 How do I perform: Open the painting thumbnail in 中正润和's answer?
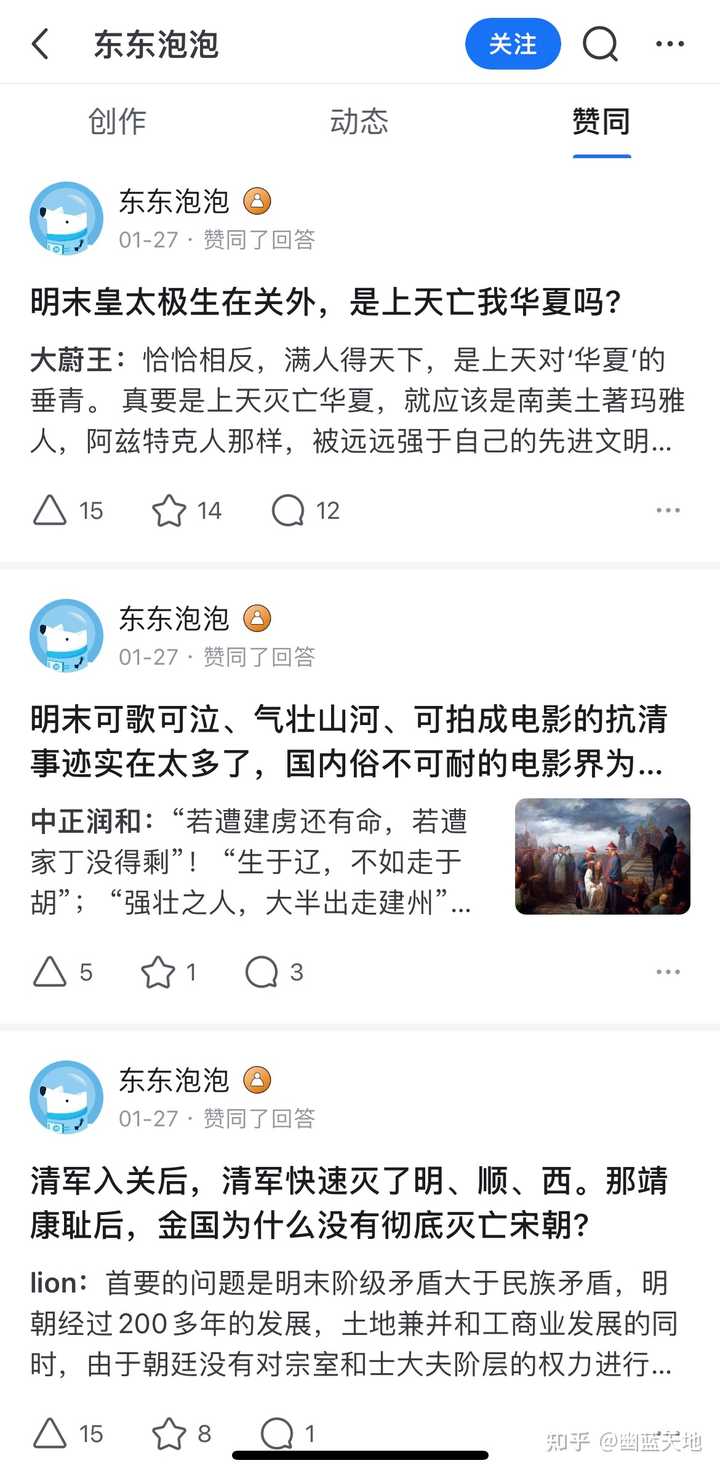coord(603,856)
